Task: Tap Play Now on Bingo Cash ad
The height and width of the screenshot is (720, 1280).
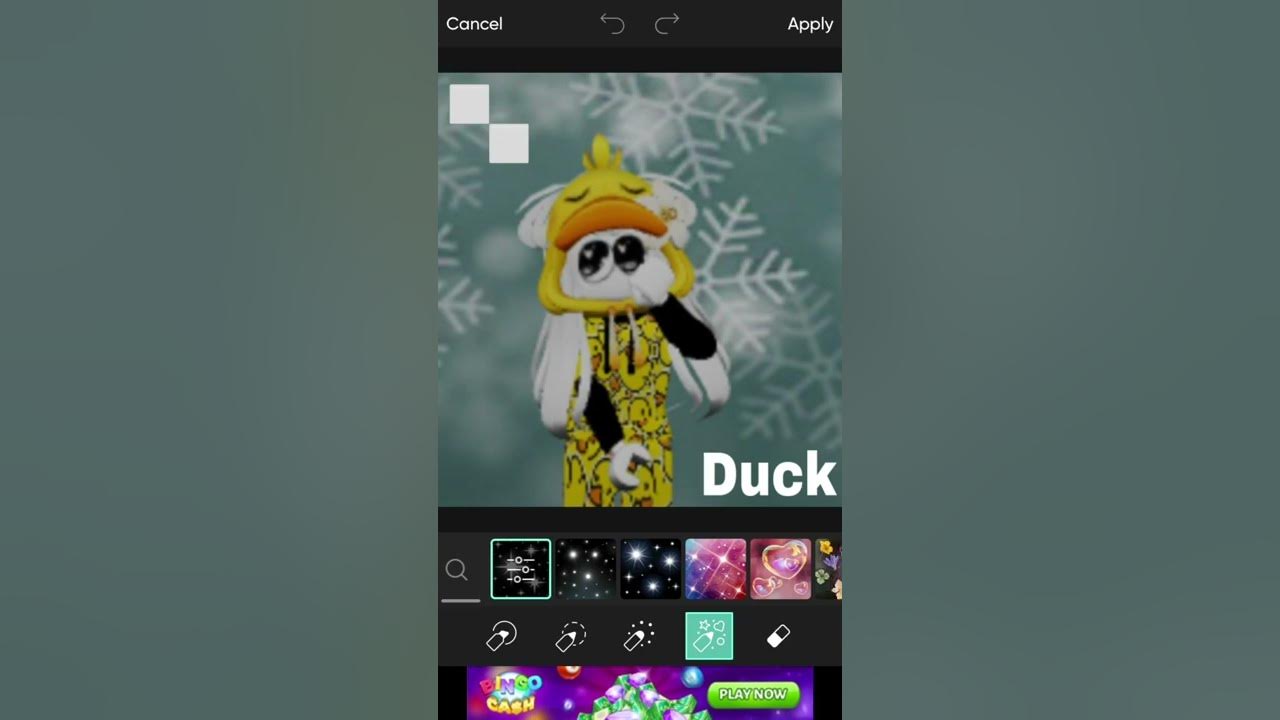Action: [x=753, y=694]
